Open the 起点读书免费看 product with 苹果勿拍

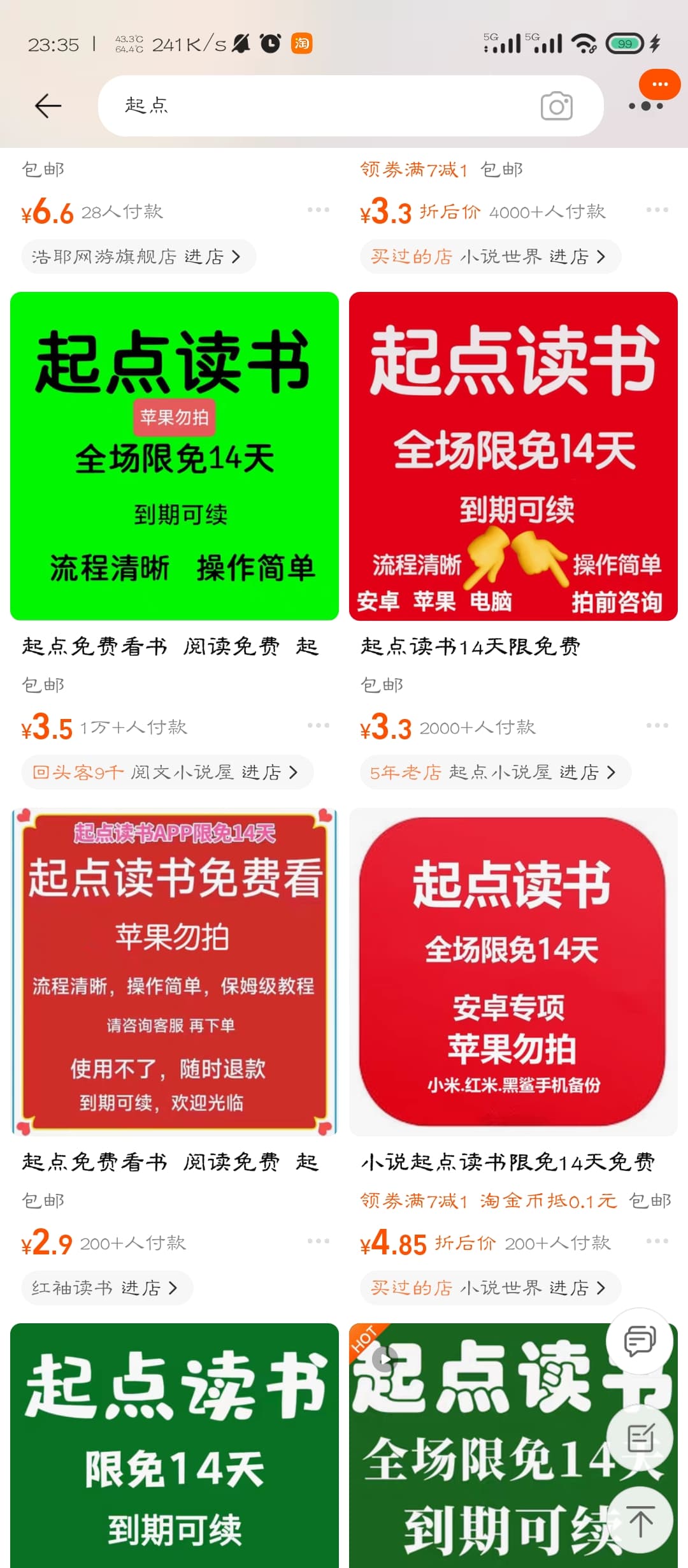tap(175, 972)
